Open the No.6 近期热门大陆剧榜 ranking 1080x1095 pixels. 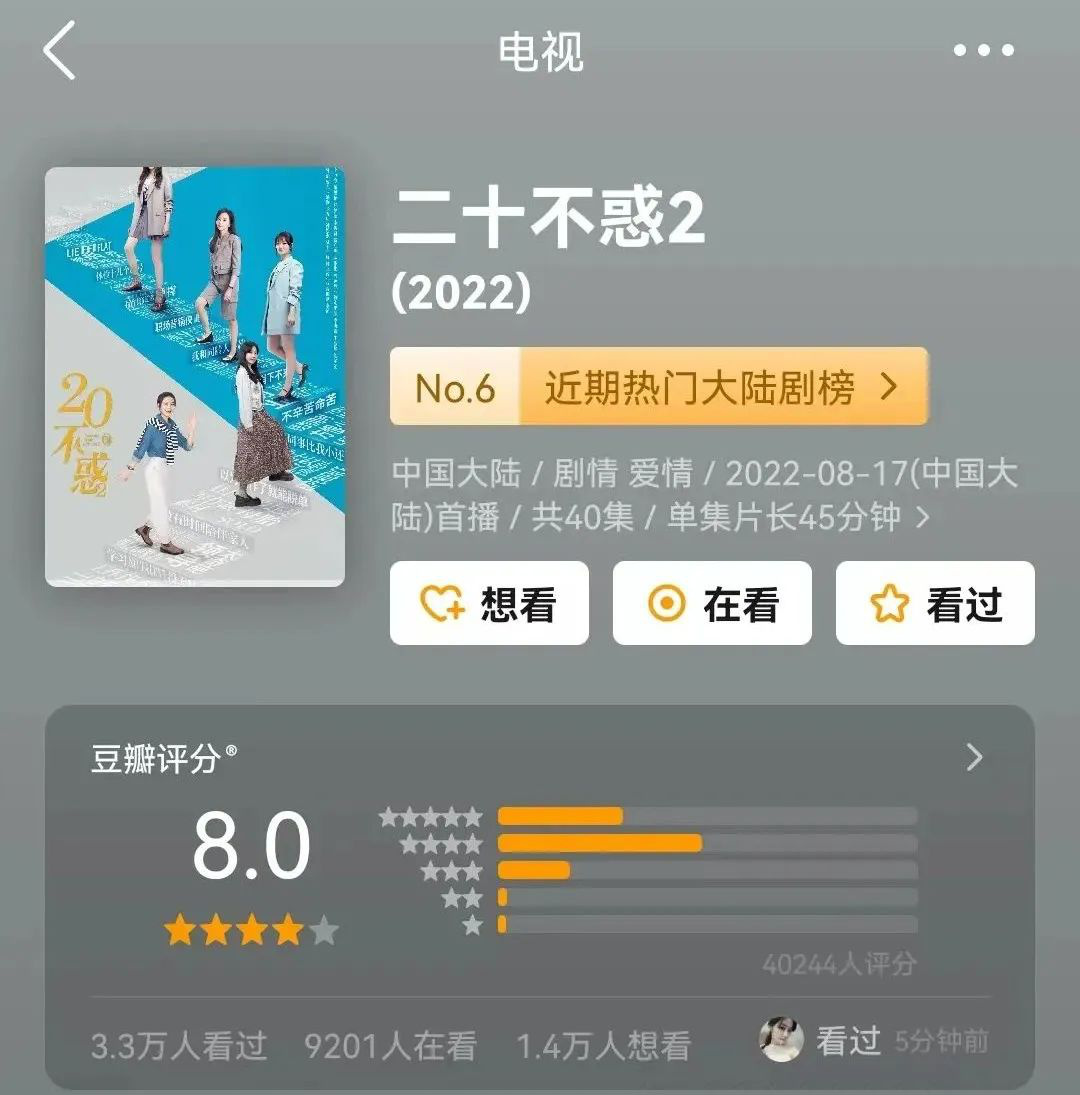click(659, 387)
